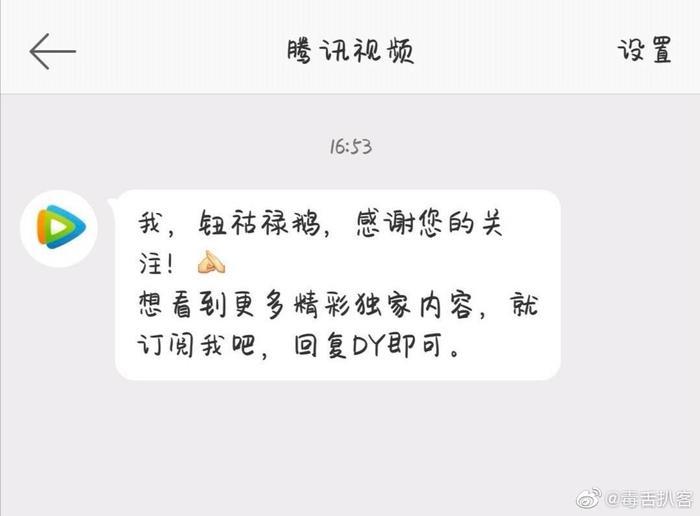This screenshot has height=516, width=700.
Task: Open the 腾讯视频 account avatar
Action: pyautogui.click(x=60, y=228)
